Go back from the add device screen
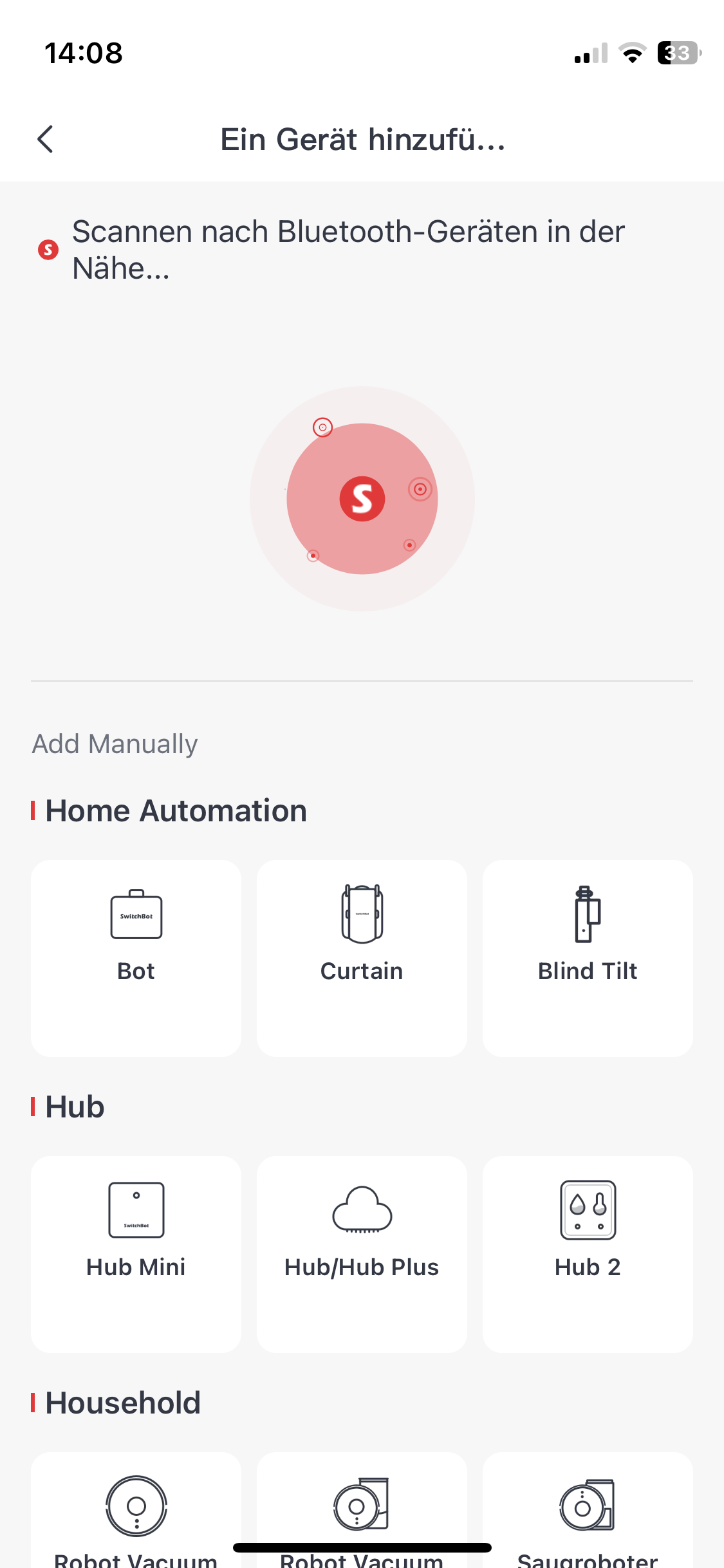The height and width of the screenshot is (1568, 724). tap(45, 139)
